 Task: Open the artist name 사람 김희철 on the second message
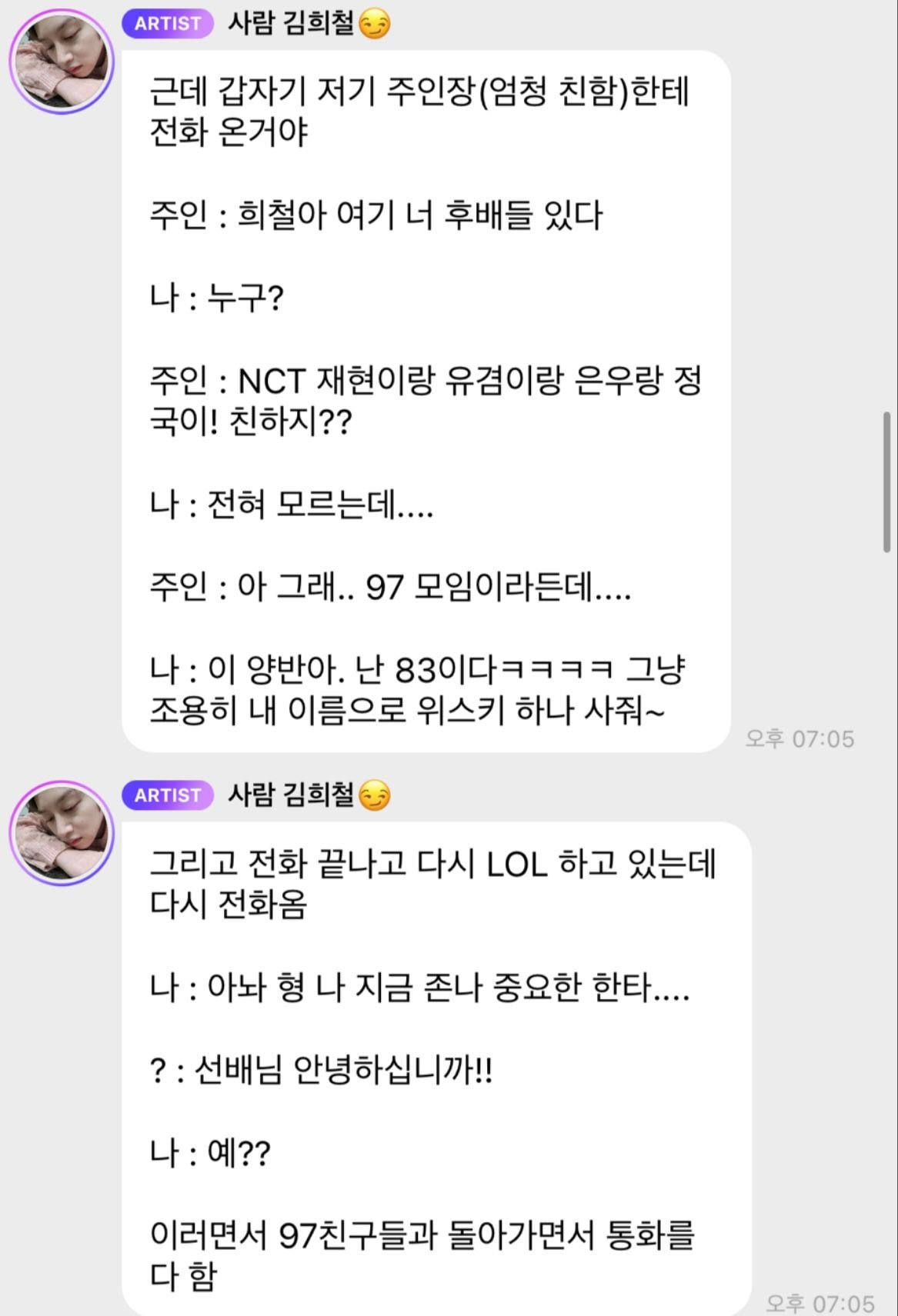click(x=296, y=795)
